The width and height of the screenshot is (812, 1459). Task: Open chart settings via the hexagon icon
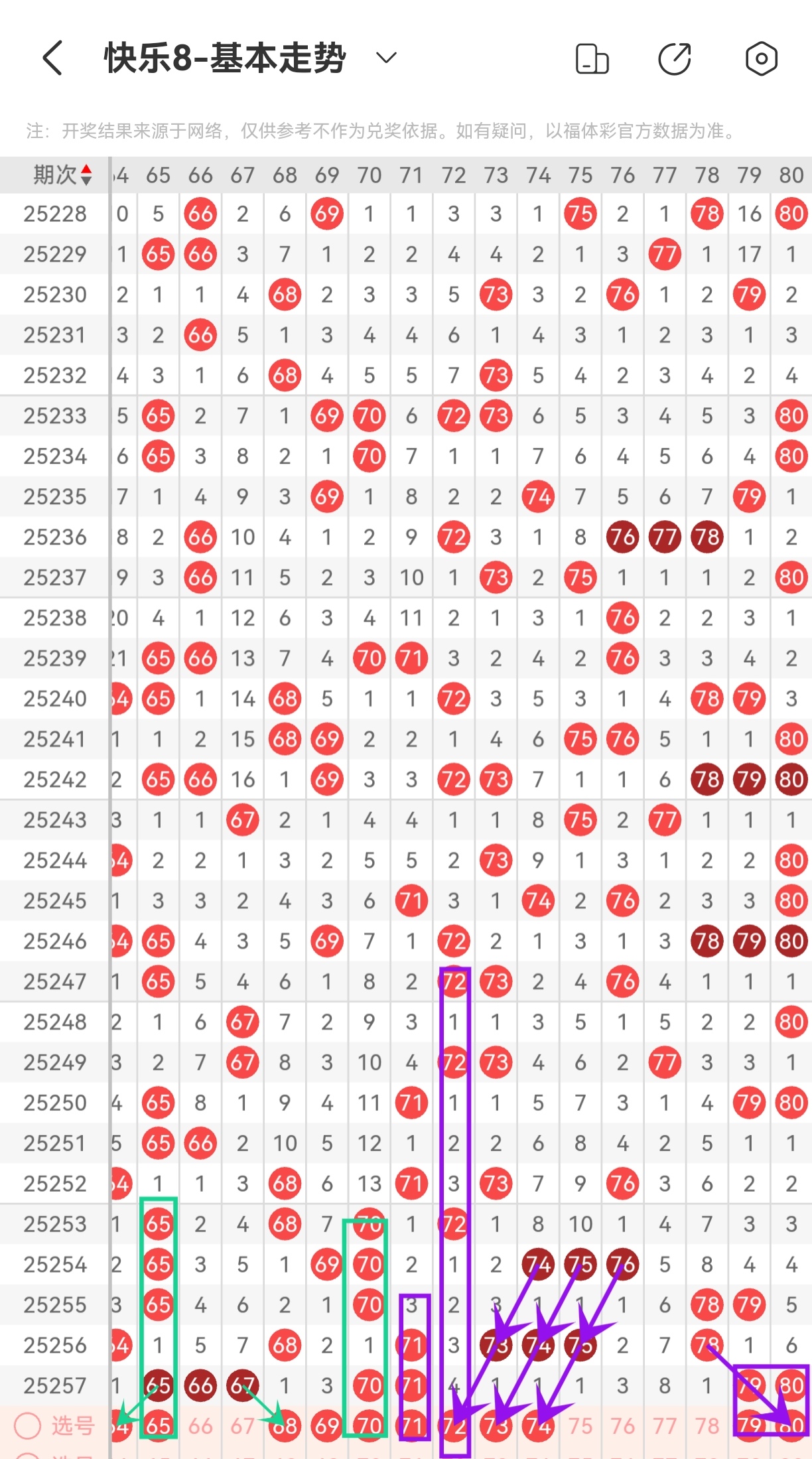761,58
